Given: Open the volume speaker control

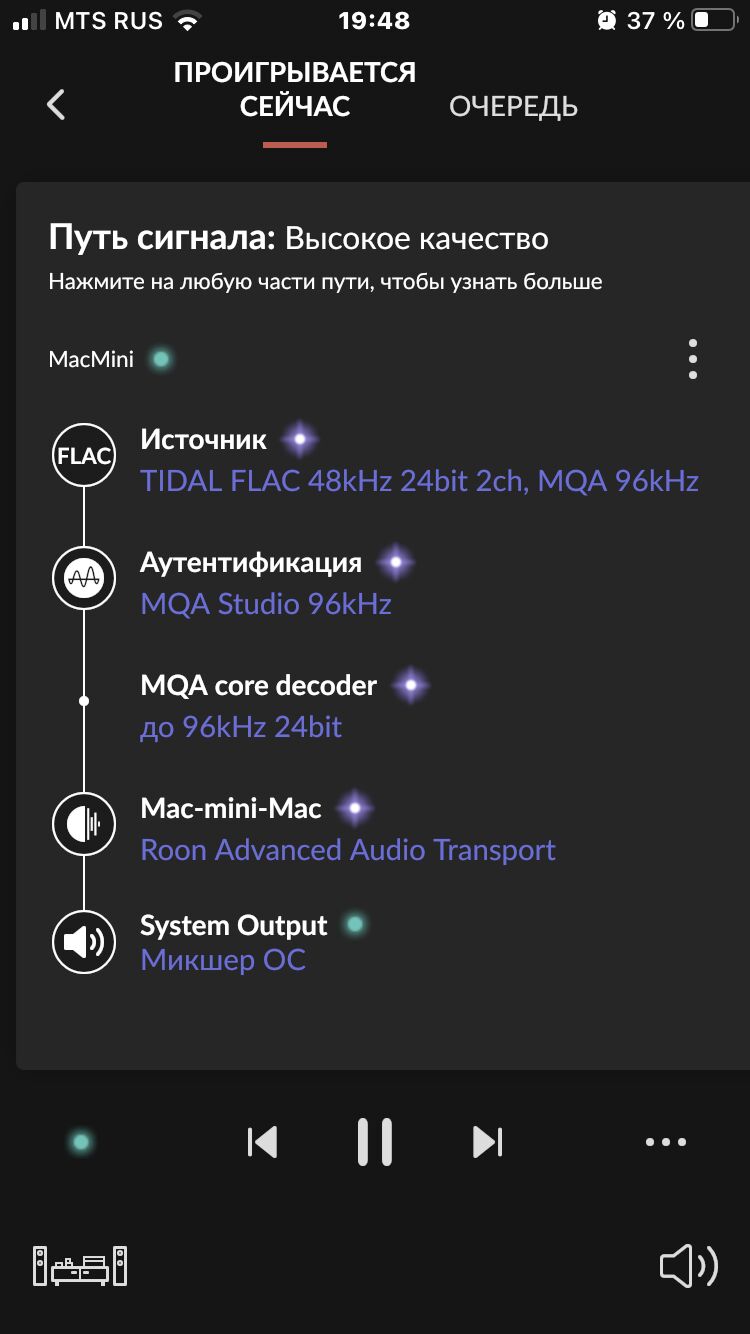Looking at the screenshot, I should [688, 1266].
